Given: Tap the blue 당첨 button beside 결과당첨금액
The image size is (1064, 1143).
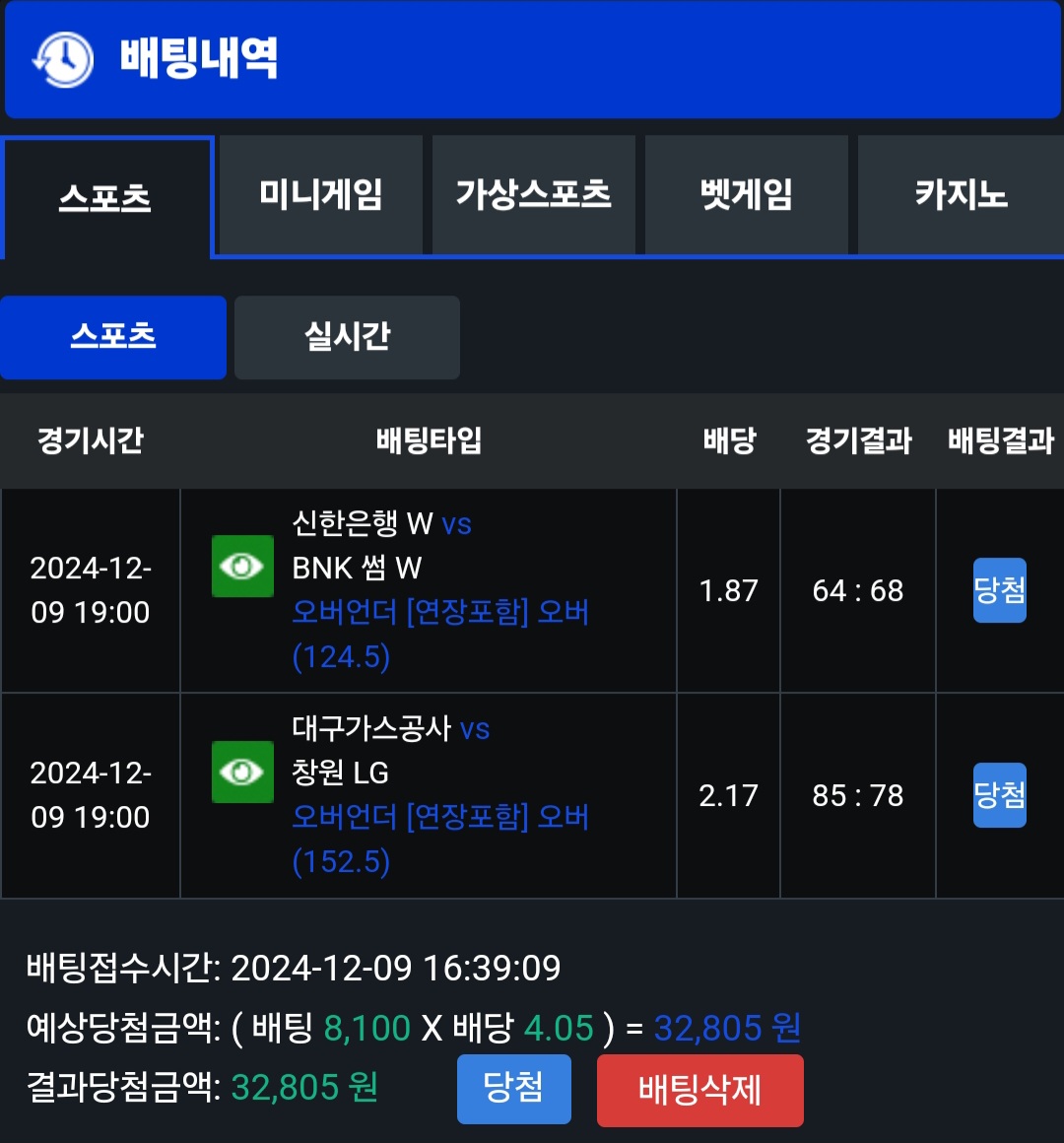Looking at the screenshot, I should pyautogui.click(x=513, y=1089).
